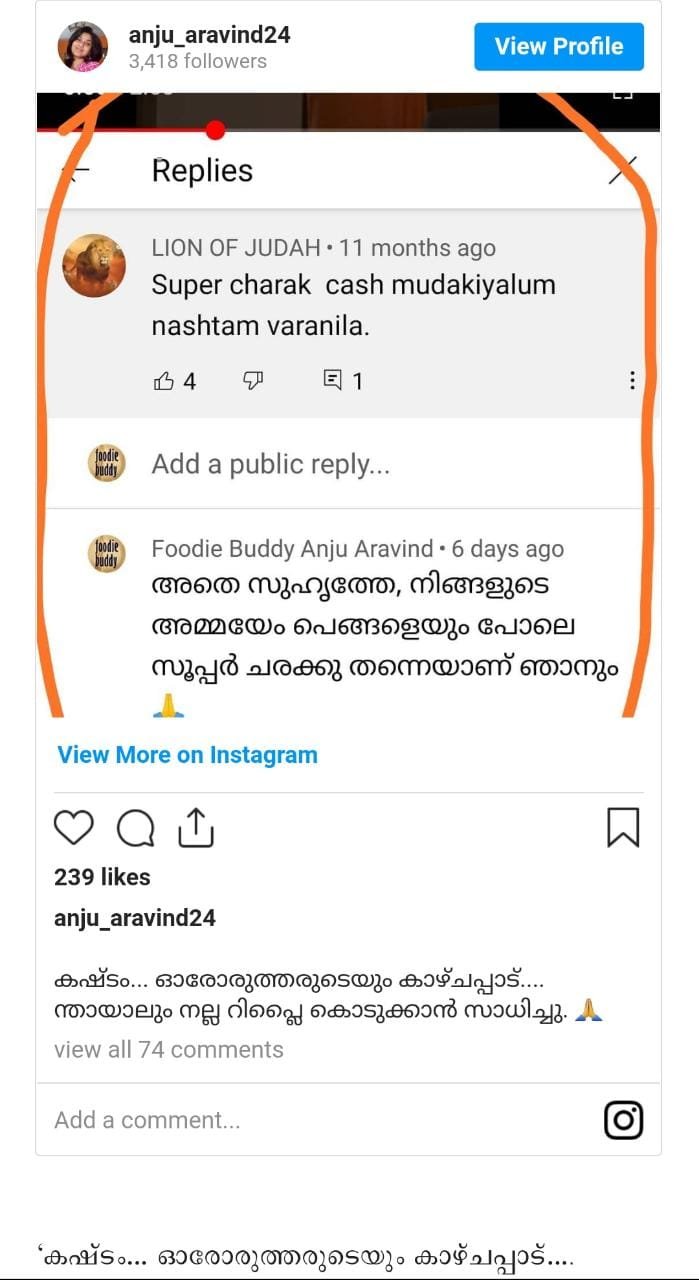Bookmark this Instagram post

tap(623, 828)
